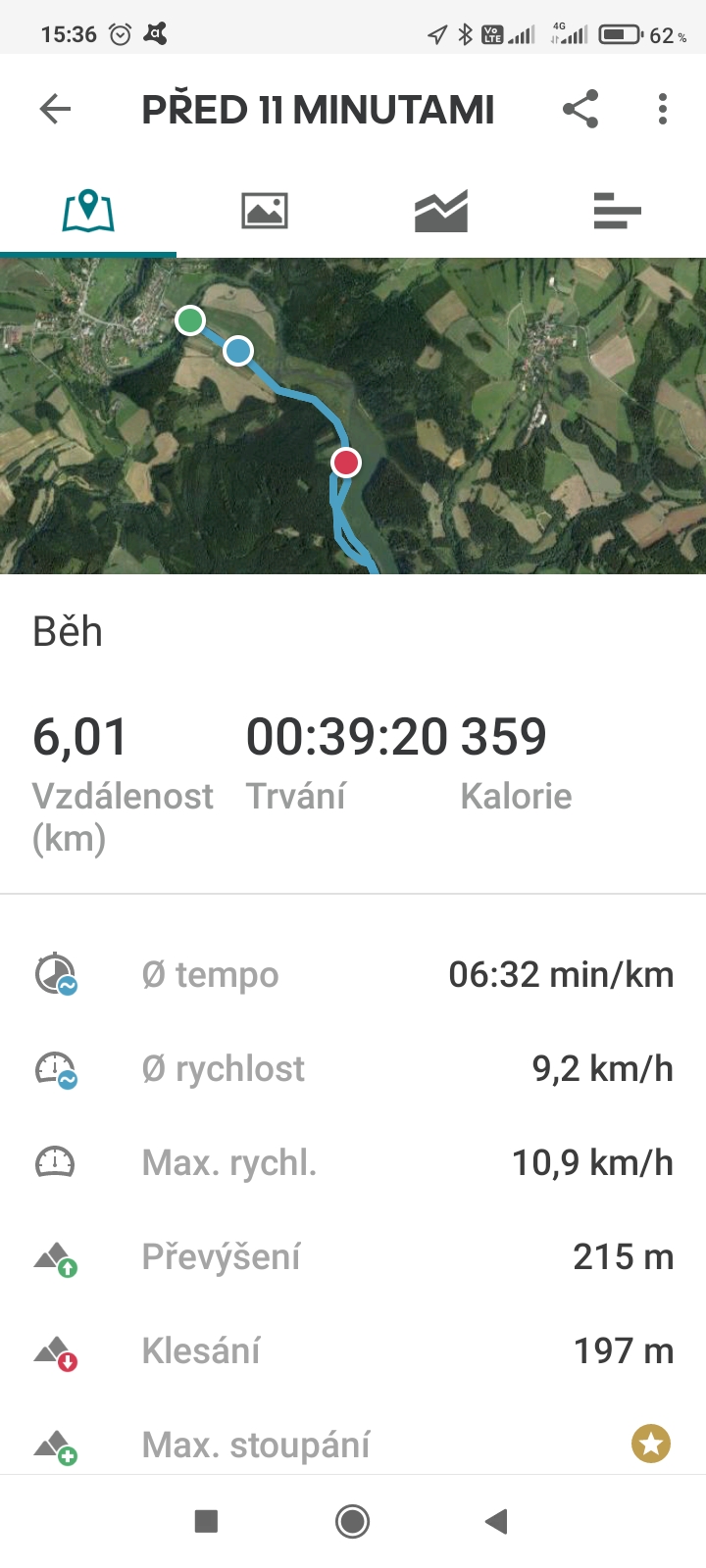Switch to the photos tab

265,211
